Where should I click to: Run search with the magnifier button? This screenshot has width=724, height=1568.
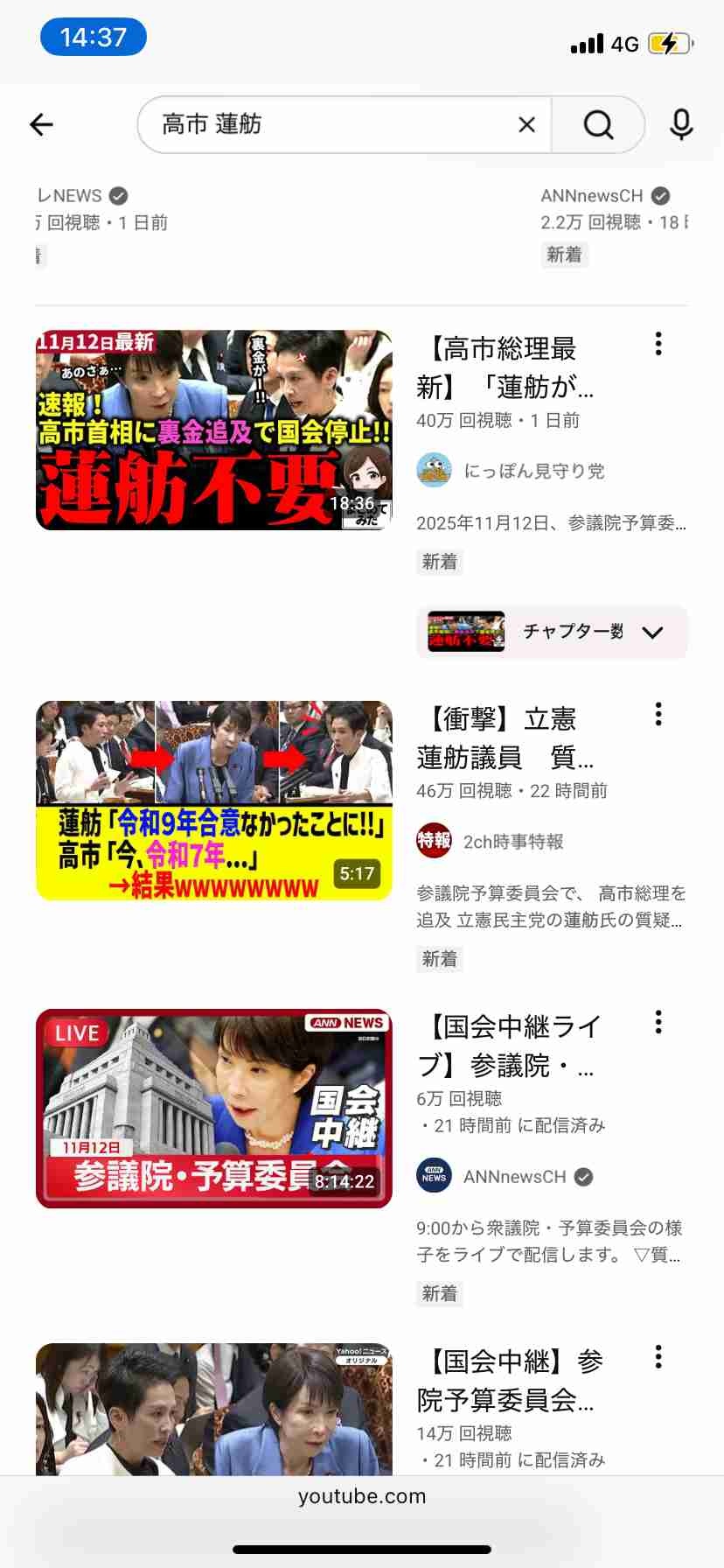pos(598,125)
